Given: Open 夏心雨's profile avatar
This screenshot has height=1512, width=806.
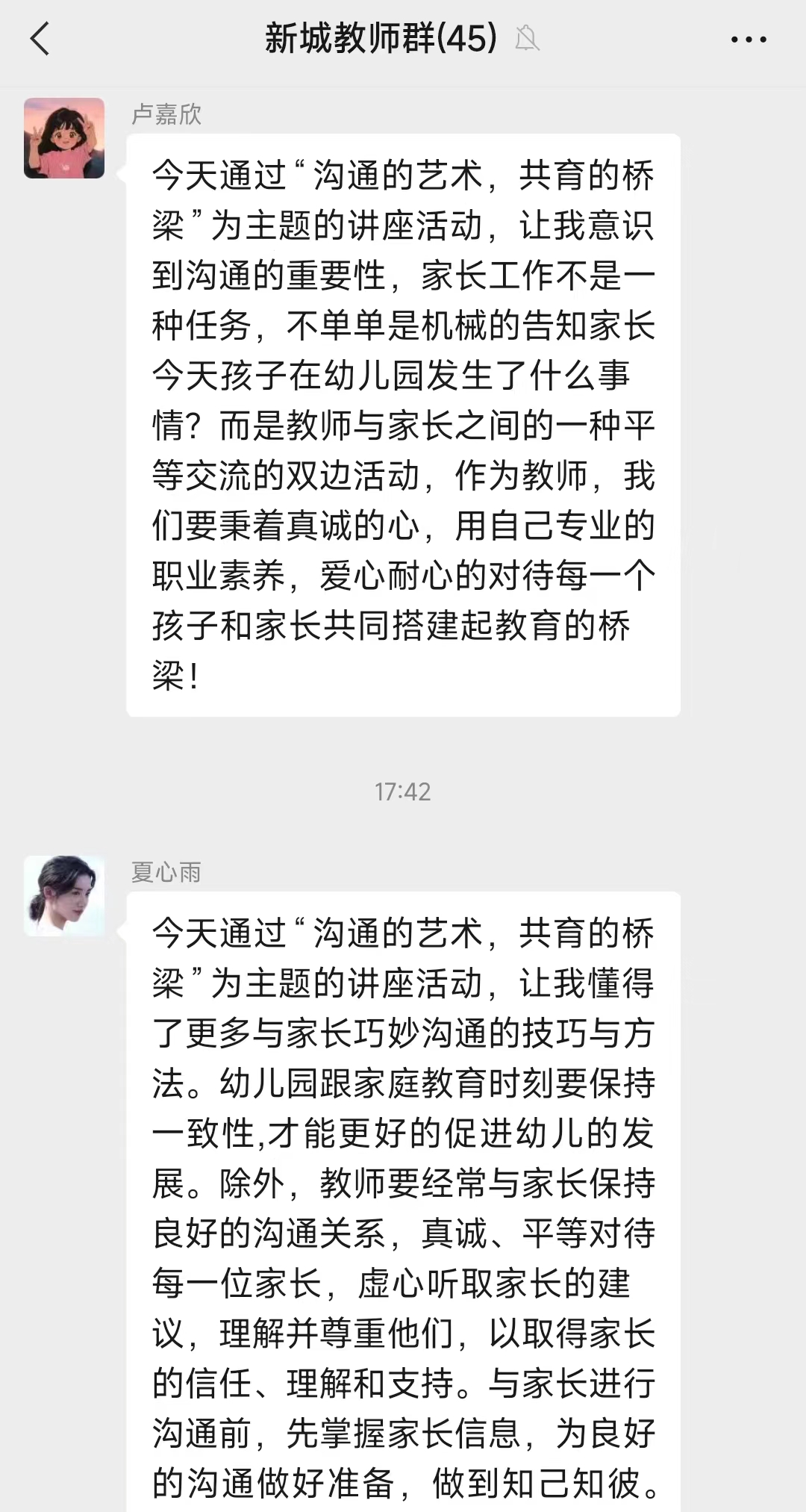Looking at the screenshot, I should pyautogui.click(x=64, y=895).
